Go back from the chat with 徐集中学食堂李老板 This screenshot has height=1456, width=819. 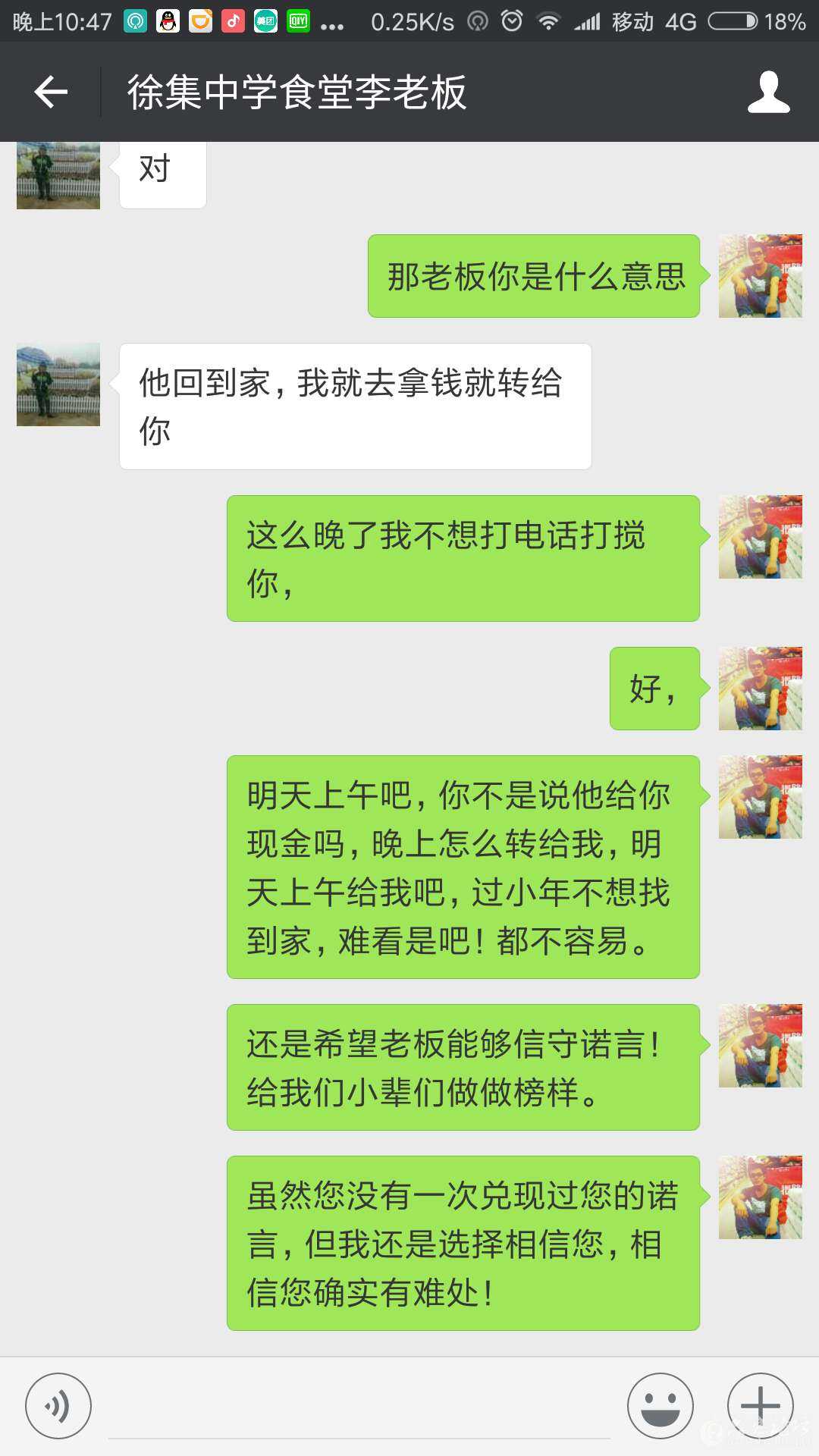(51, 92)
